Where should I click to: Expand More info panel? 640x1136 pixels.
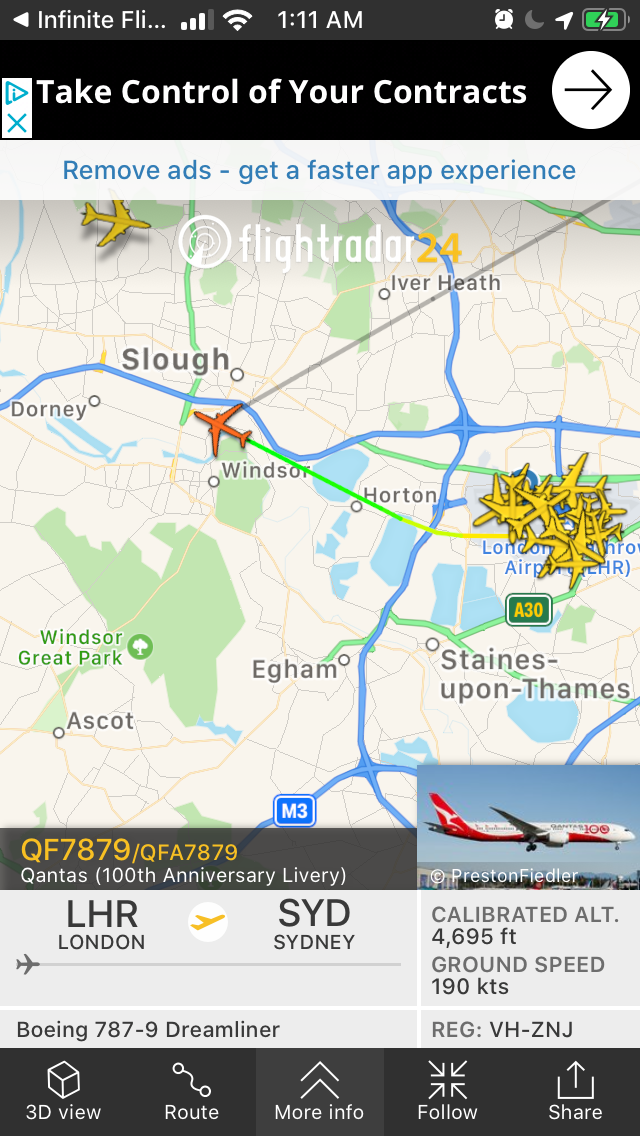(x=319, y=1092)
